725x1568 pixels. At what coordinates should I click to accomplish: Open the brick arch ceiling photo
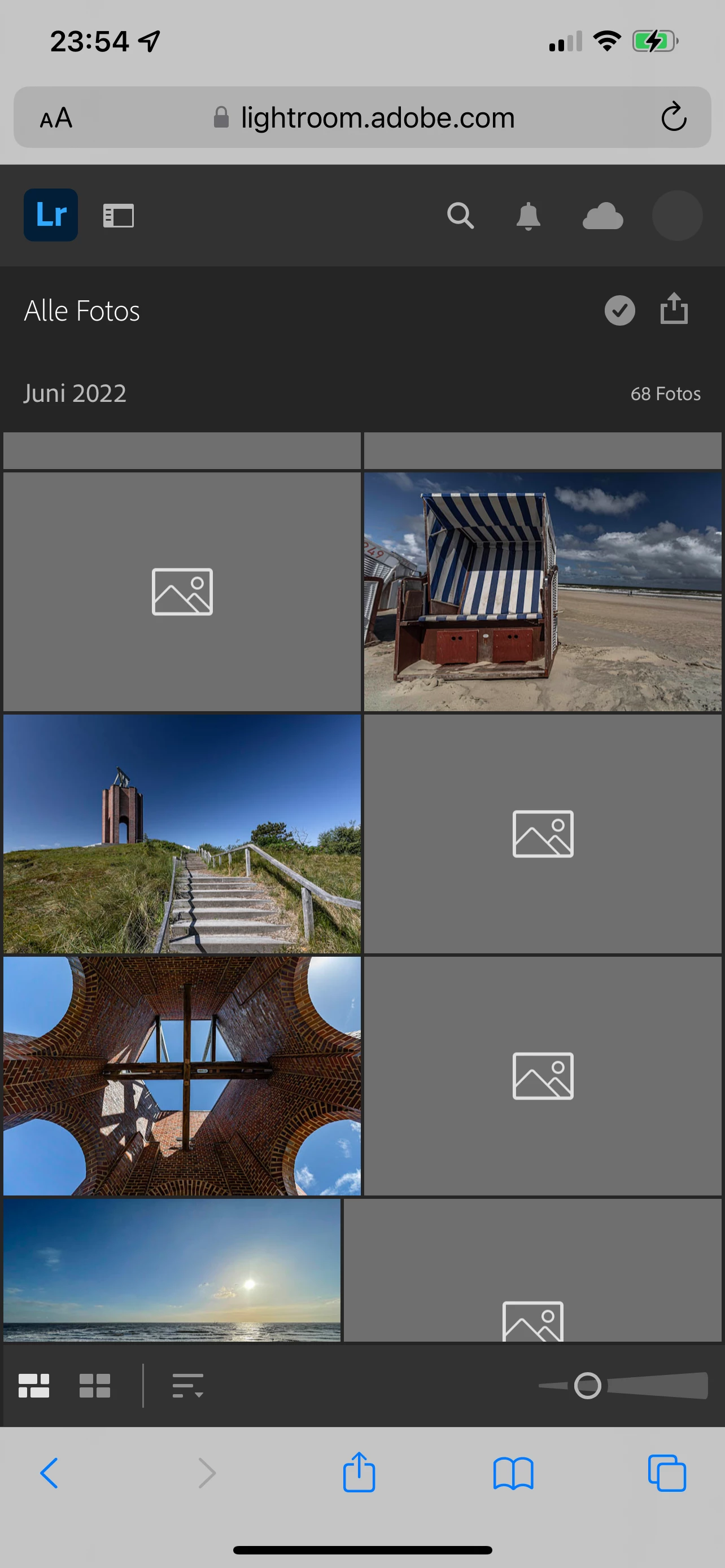(182, 1076)
